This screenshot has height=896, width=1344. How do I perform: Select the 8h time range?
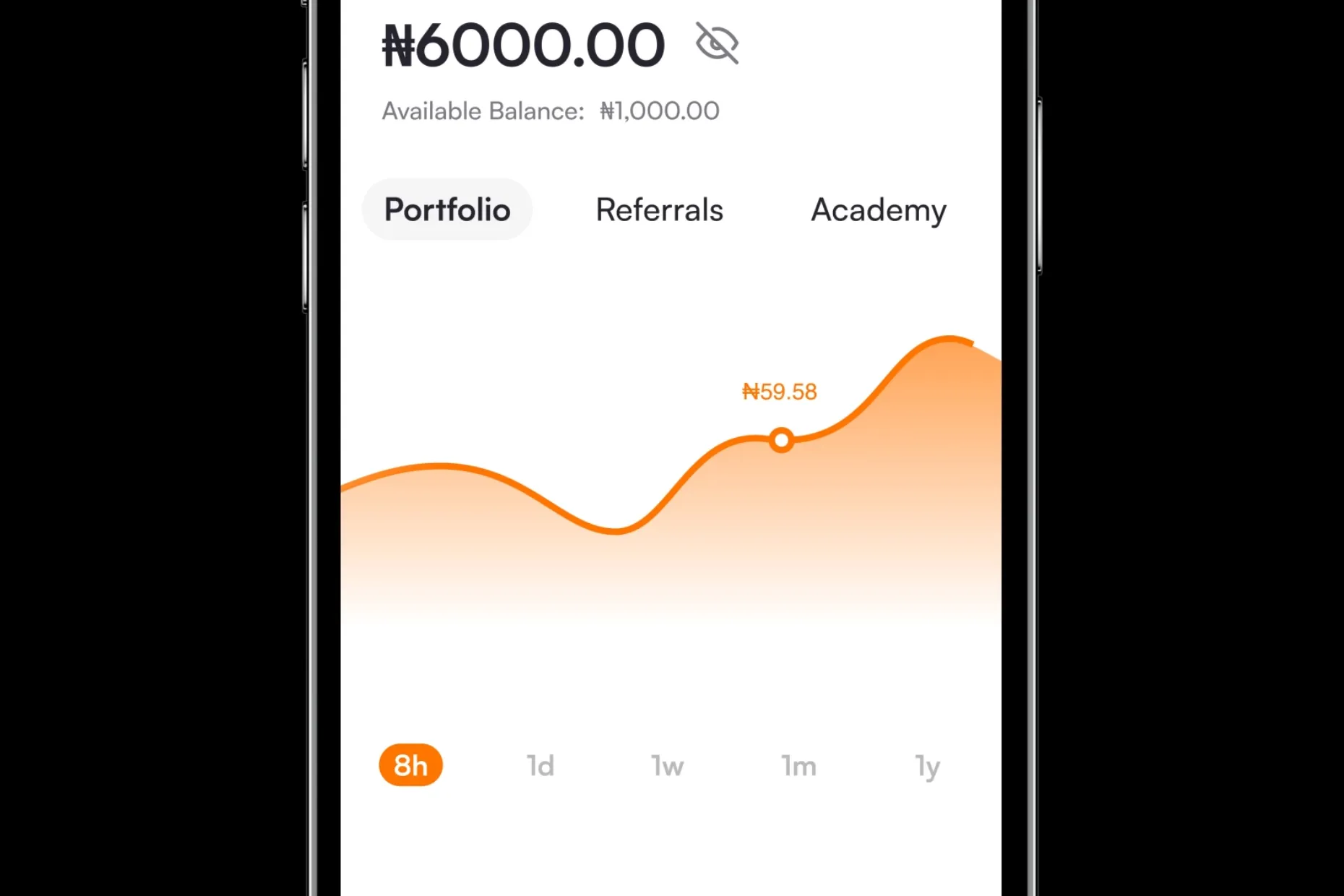[410, 765]
